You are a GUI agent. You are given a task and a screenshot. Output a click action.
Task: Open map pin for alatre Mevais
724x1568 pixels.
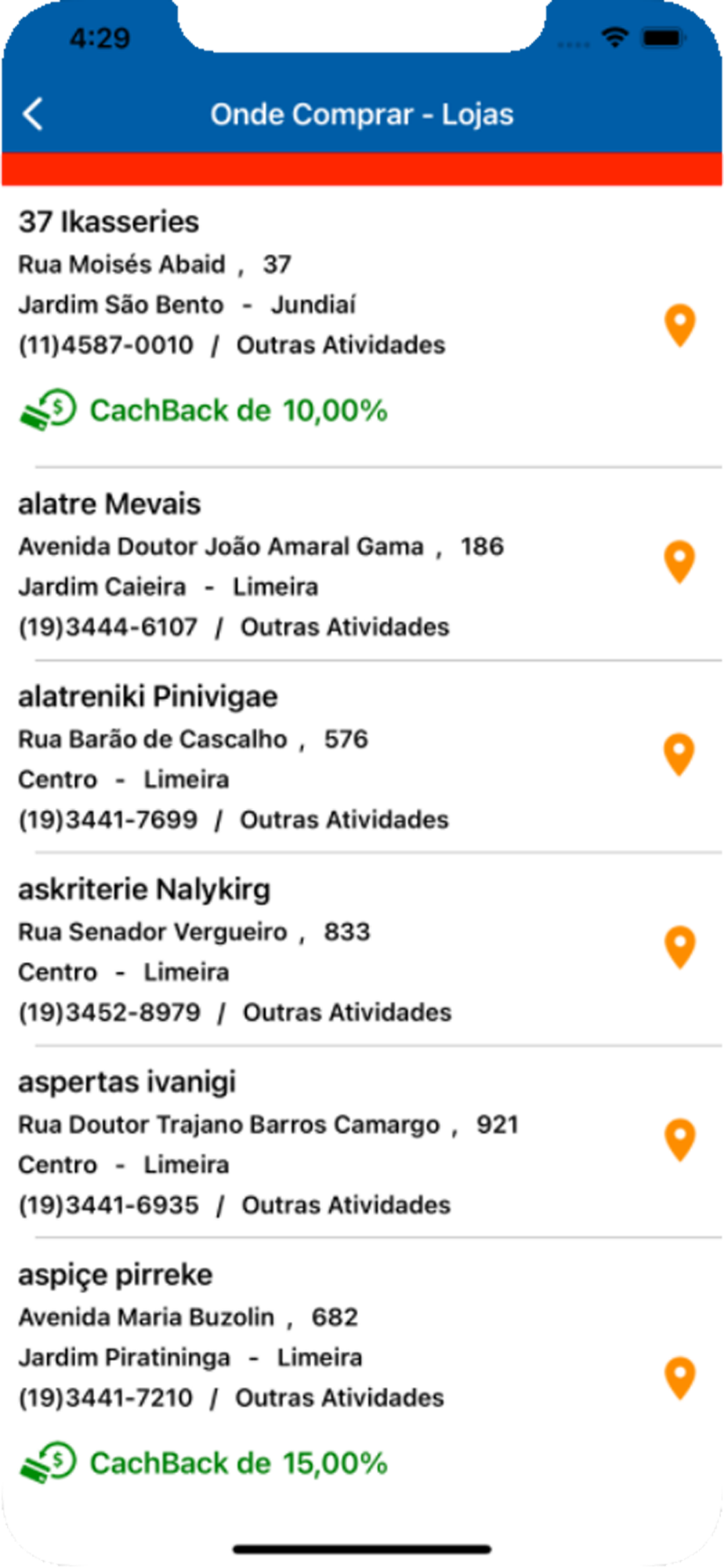[679, 562]
